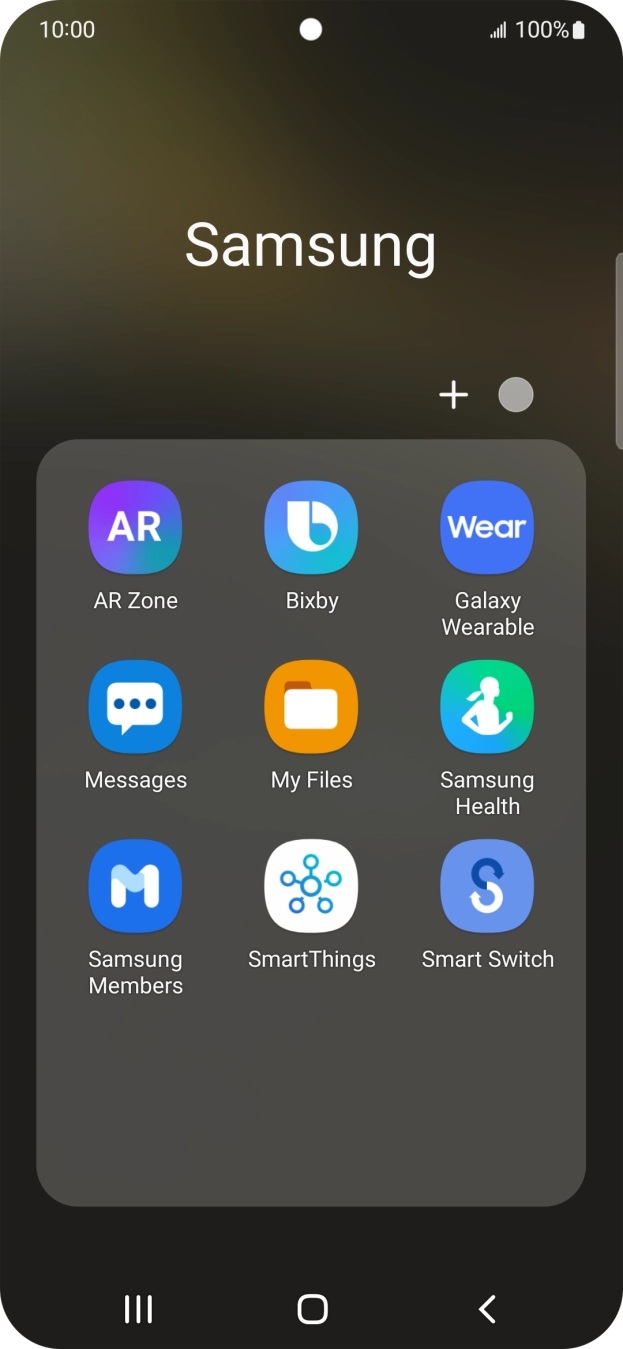Launch Smart Switch
The height and width of the screenshot is (1349, 623).
pos(487,885)
